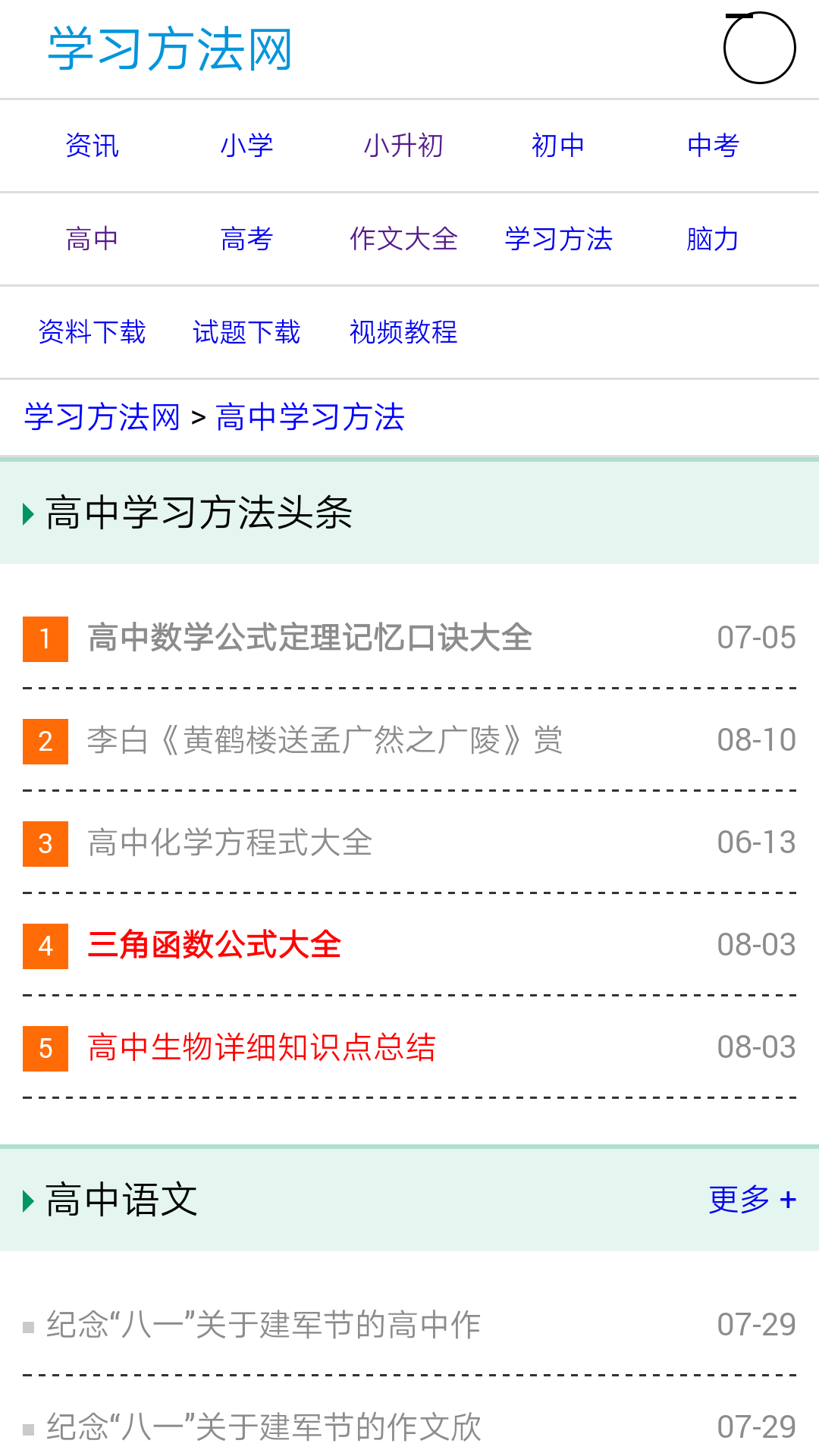Open 高中化学方程式大全 article
Image resolution: width=819 pixels, height=1456 pixels.
click(x=230, y=843)
